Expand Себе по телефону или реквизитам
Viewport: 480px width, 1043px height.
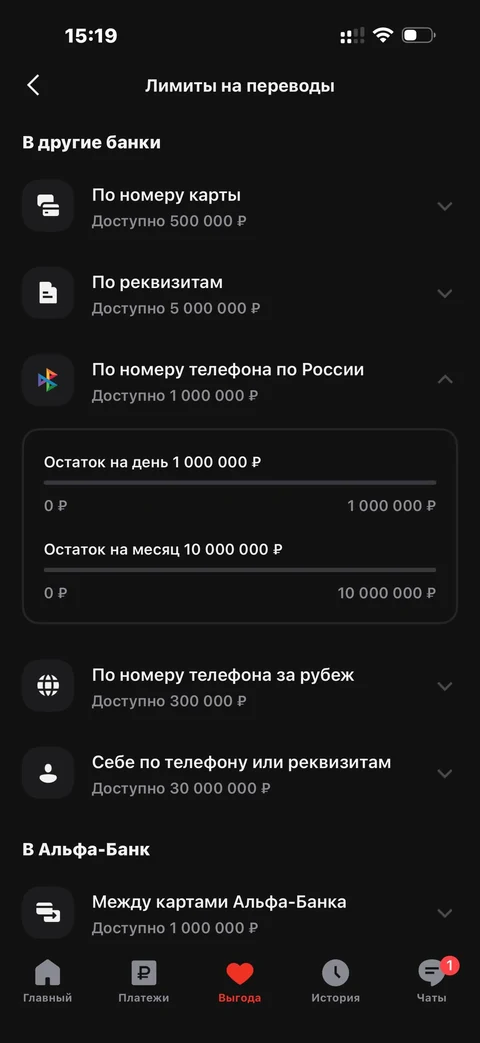(x=240, y=773)
